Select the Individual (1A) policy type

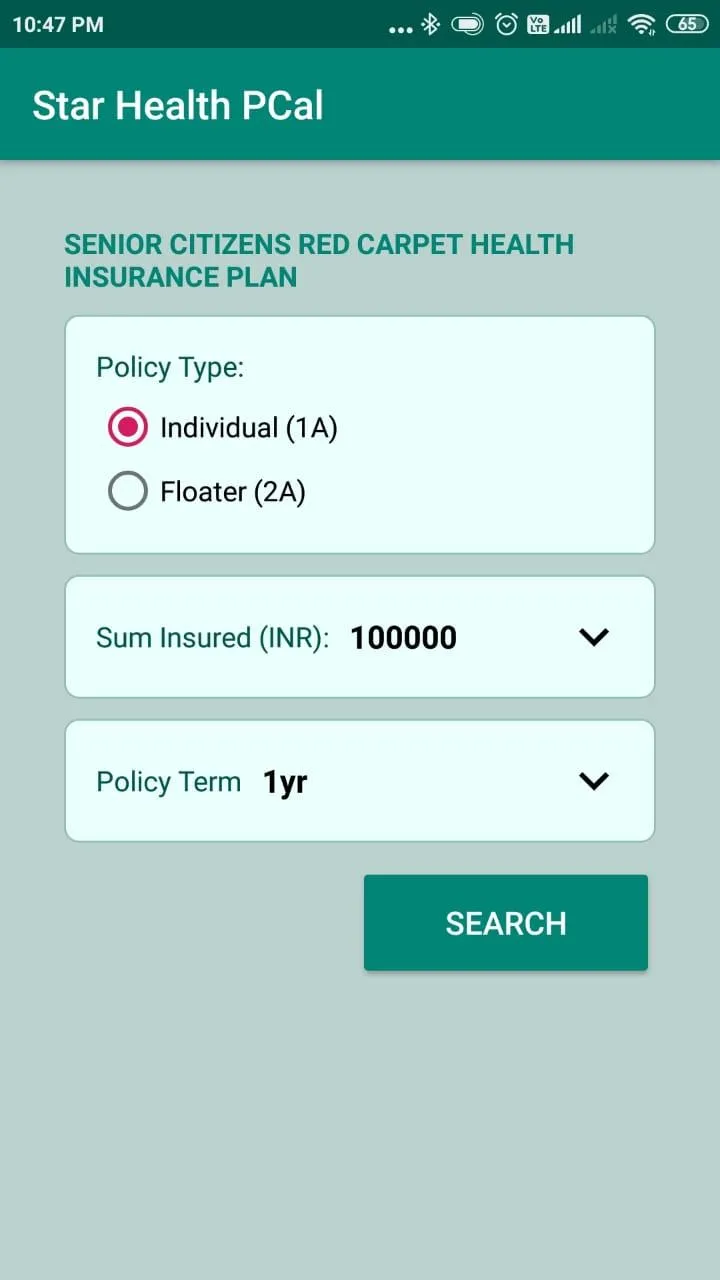coord(128,428)
